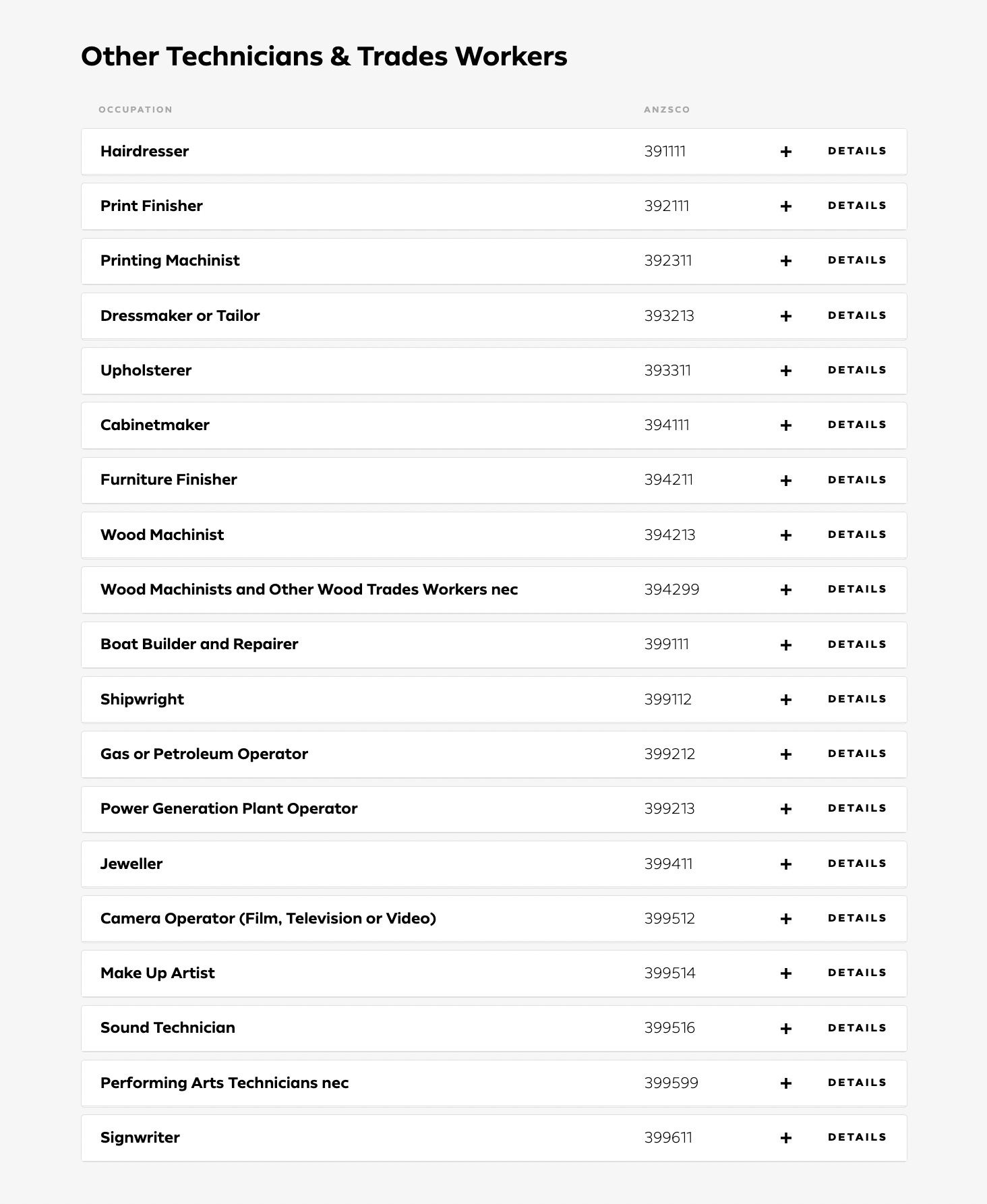Click the plus icon beside Cabinetmaker
The height and width of the screenshot is (1204, 987).
click(785, 425)
